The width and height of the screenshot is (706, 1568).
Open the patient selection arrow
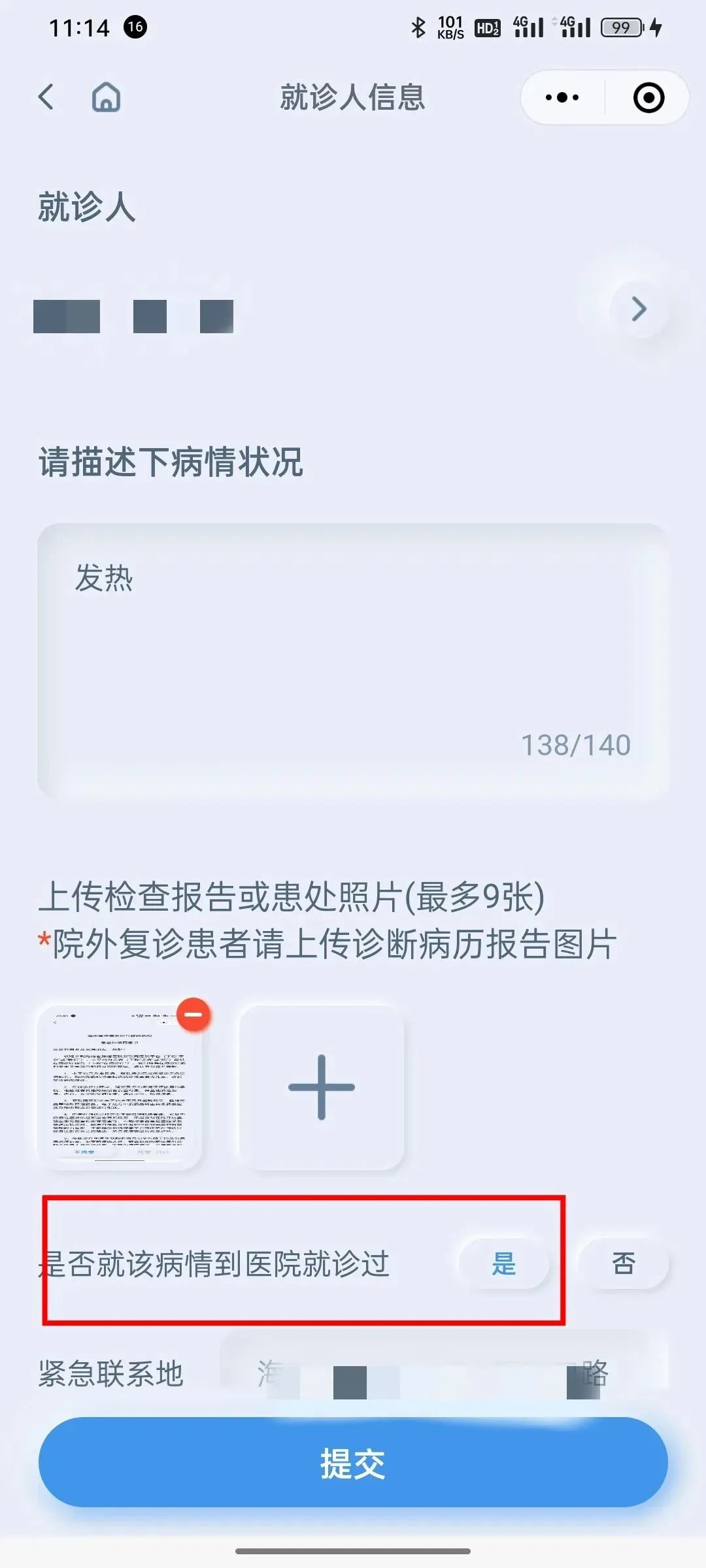click(x=639, y=309)
